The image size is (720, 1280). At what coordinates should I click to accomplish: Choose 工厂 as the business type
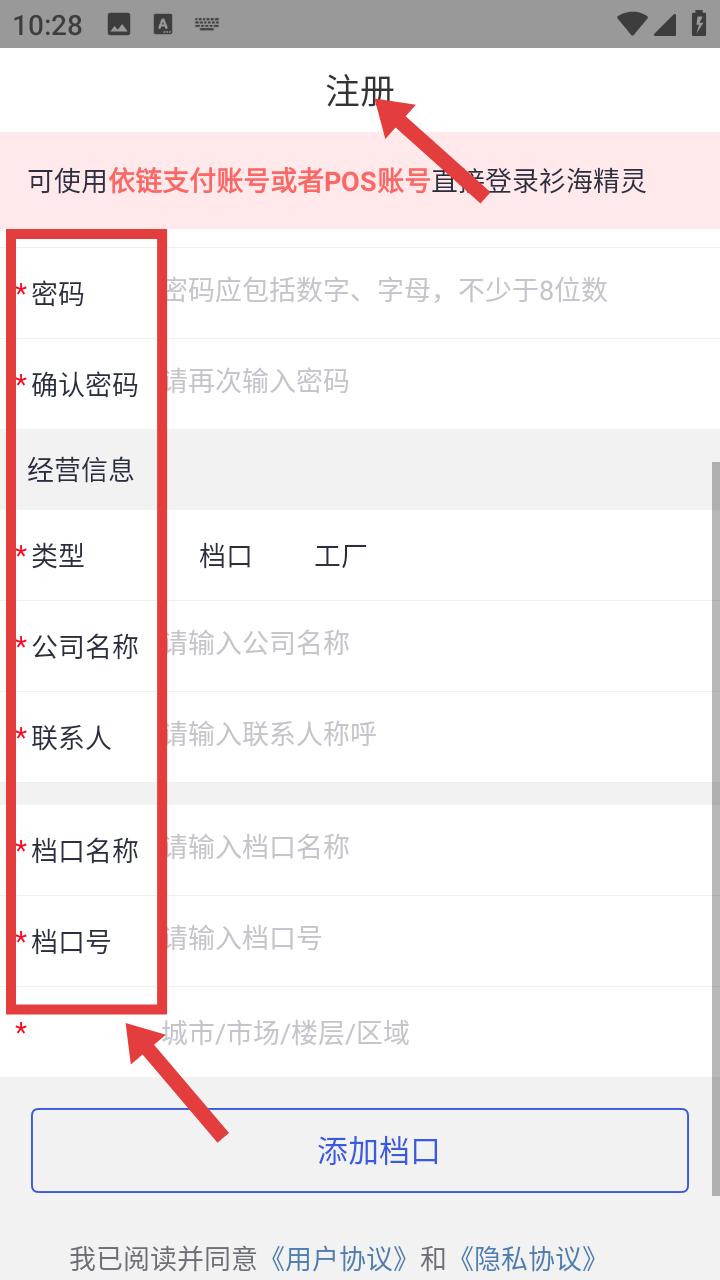pyautogui.click(x=341, y=556)
